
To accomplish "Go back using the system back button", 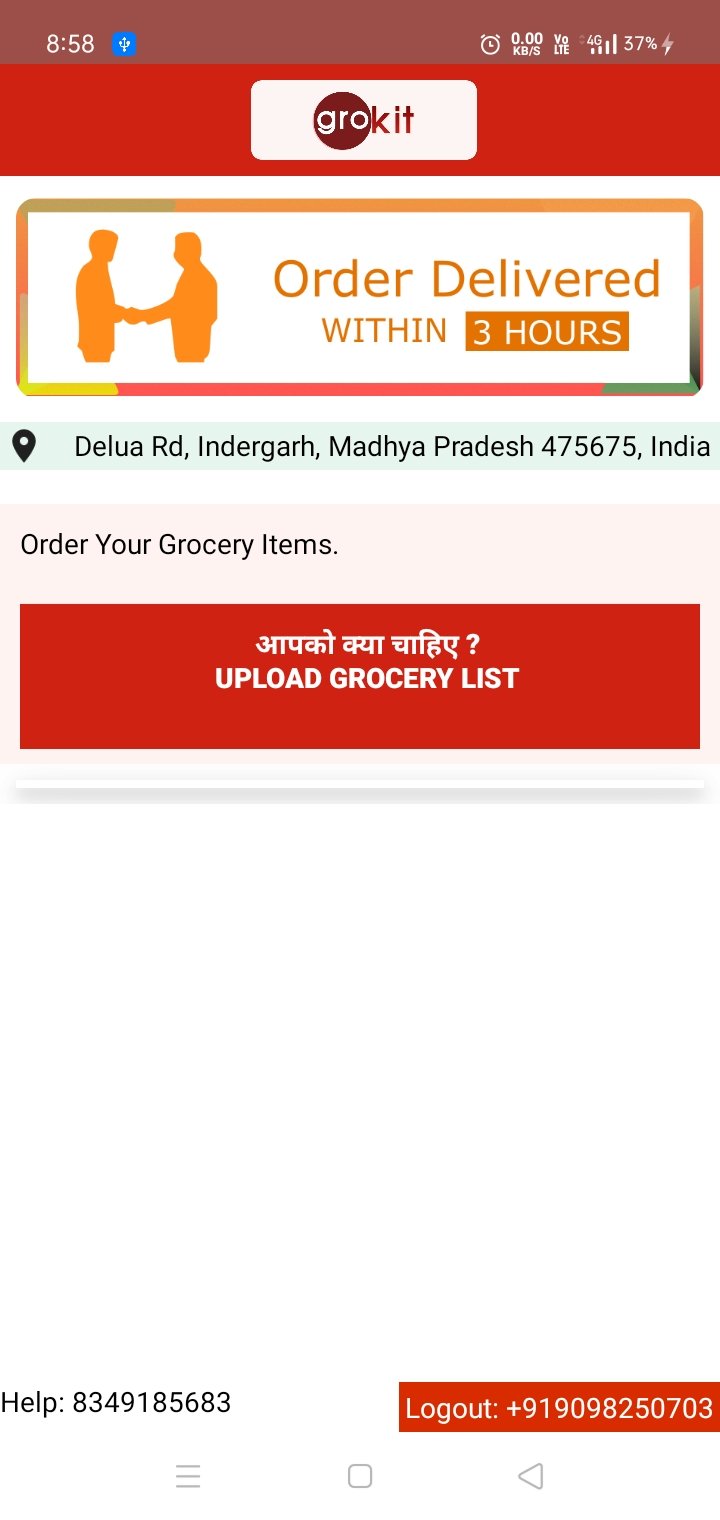I will click(x=531, y=1476).
